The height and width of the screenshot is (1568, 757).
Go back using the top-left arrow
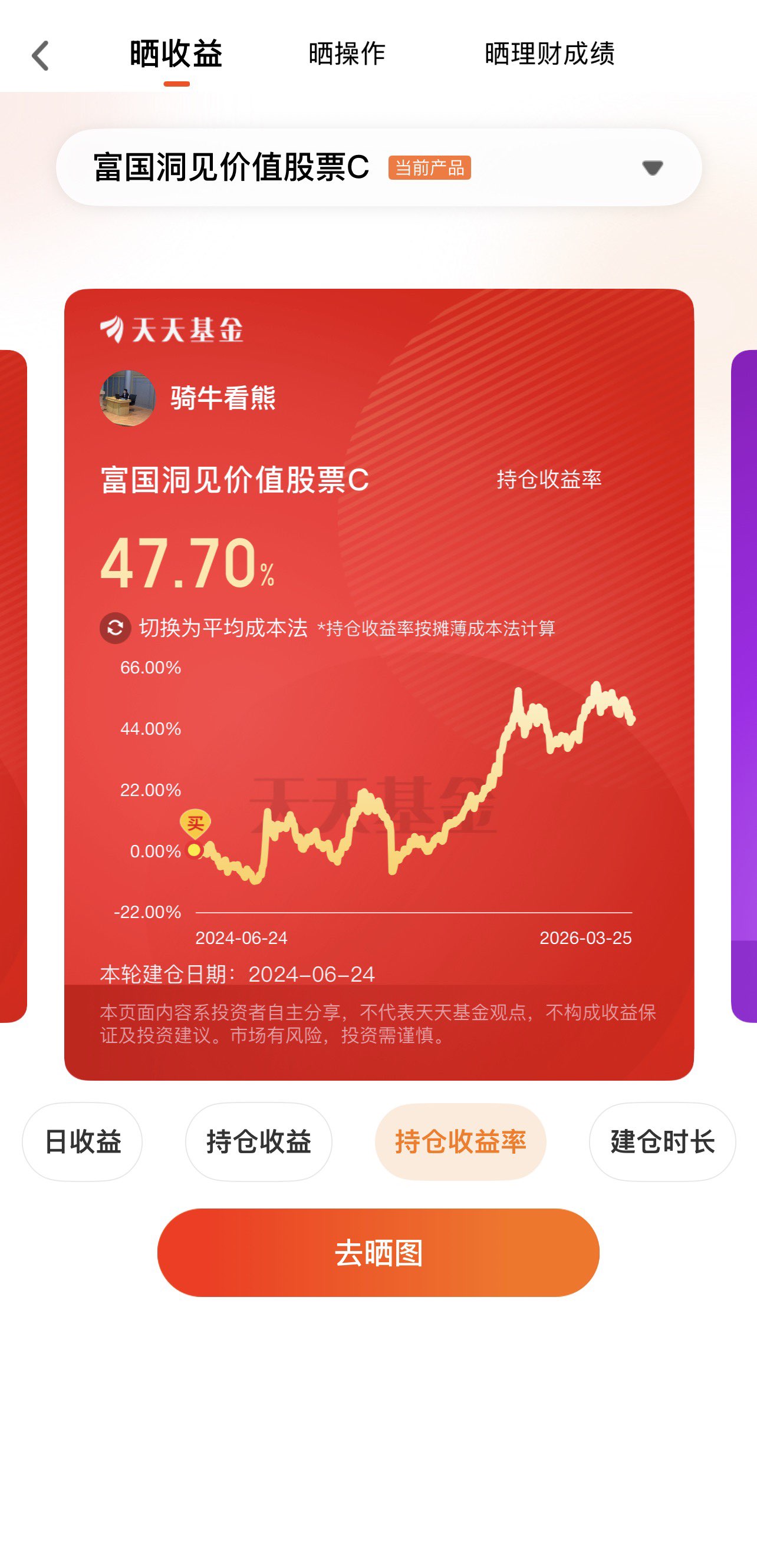click(40, 55)
